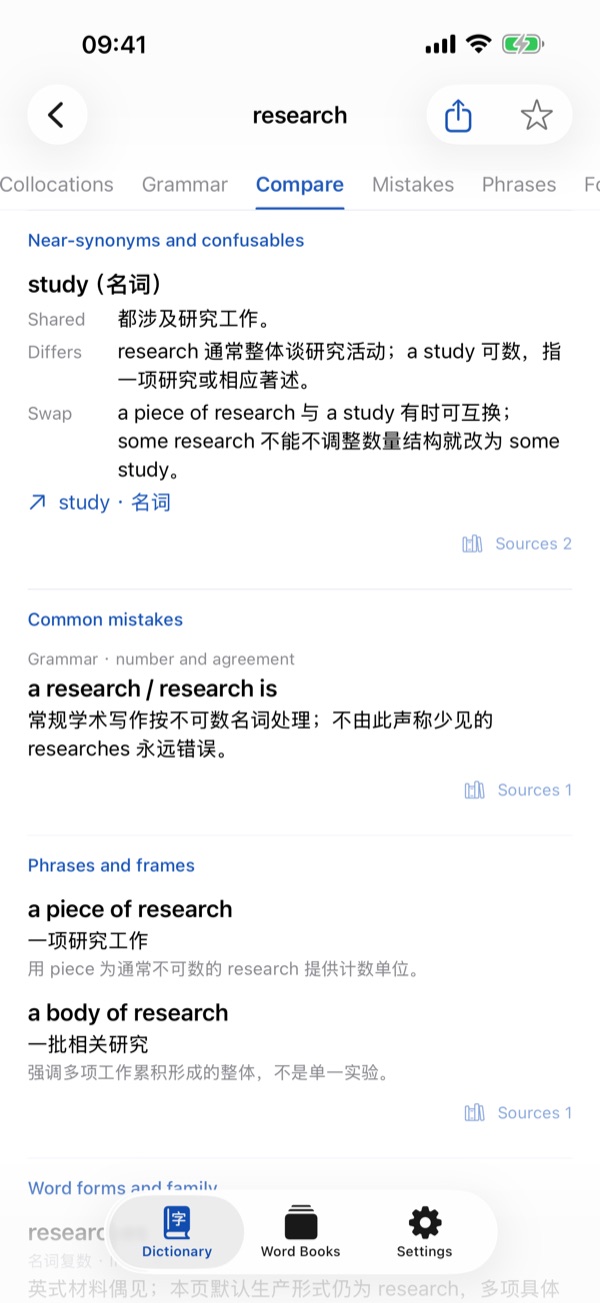Go back to the previous screen
The width and height of the screenshot is (600, 1303).
(x=57, y=115)
